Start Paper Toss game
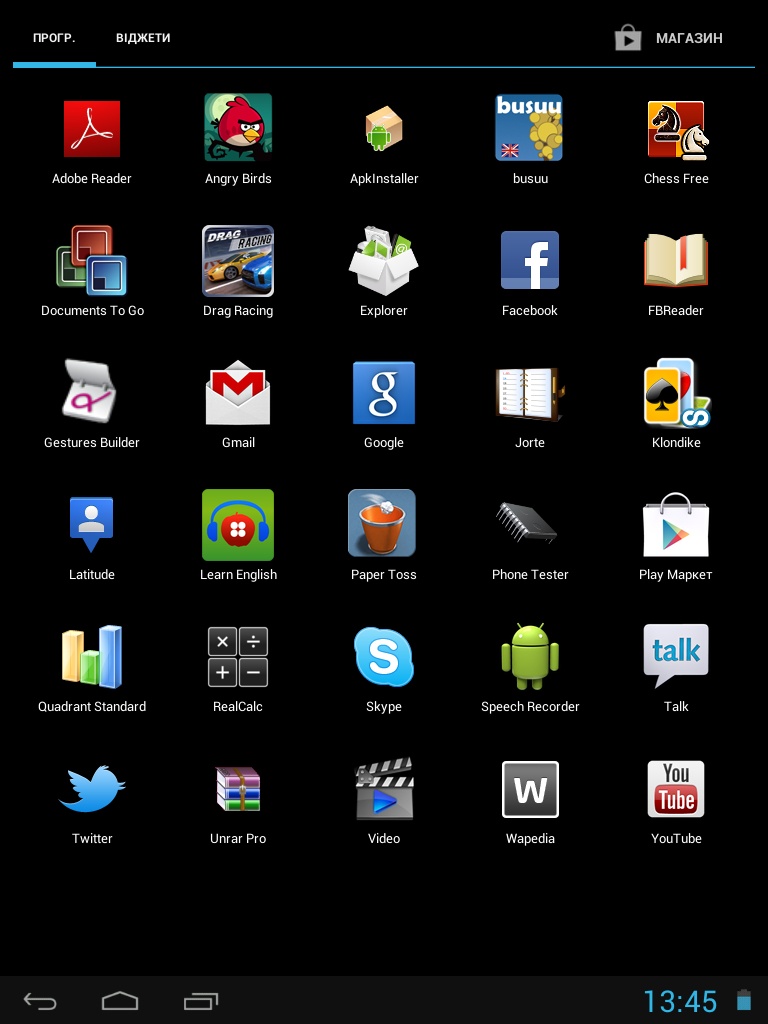The image size is (768, 1024). [384, 526]
